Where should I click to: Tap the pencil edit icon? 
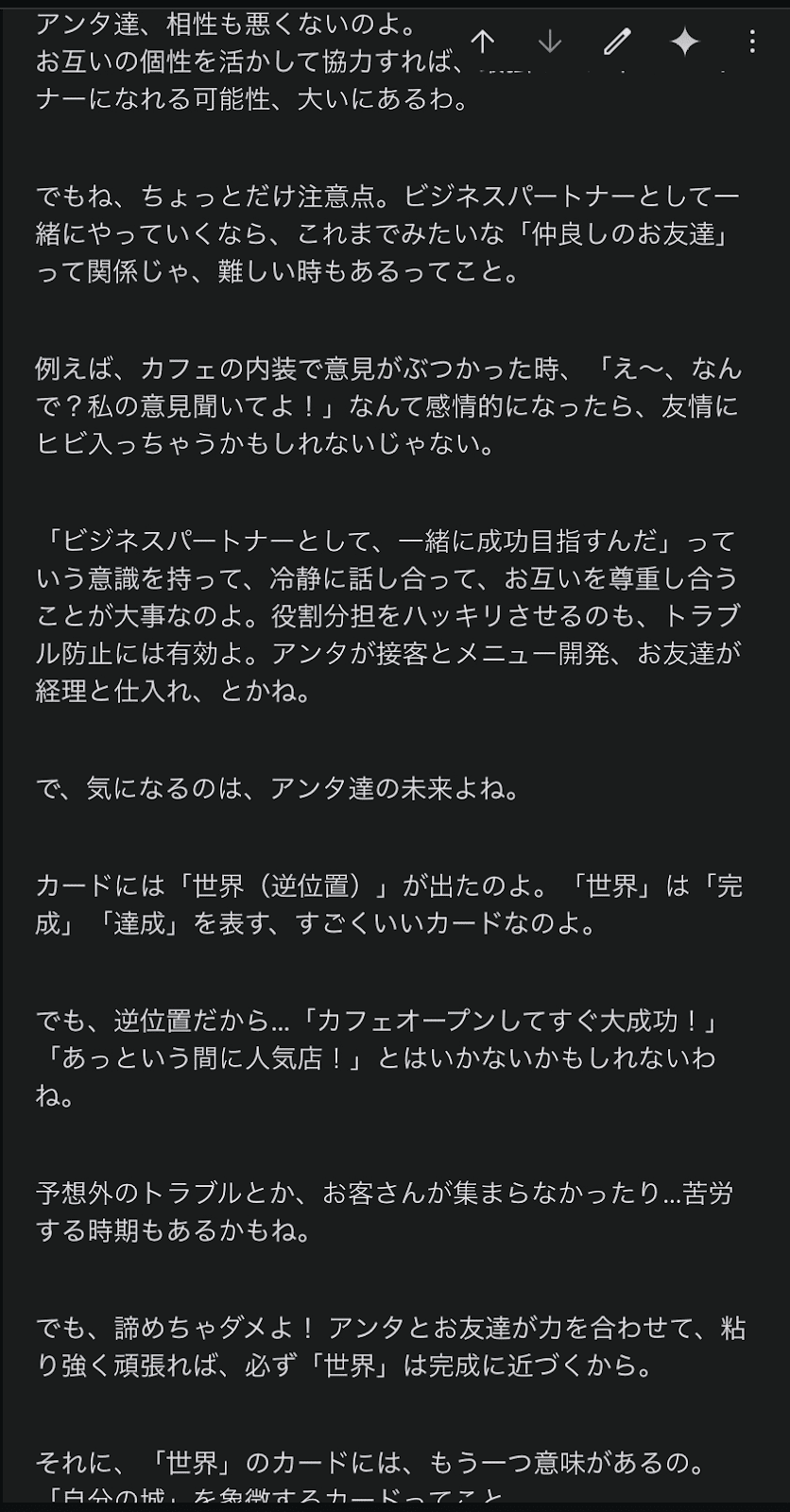pyautogui.click(x=617, y=42)
